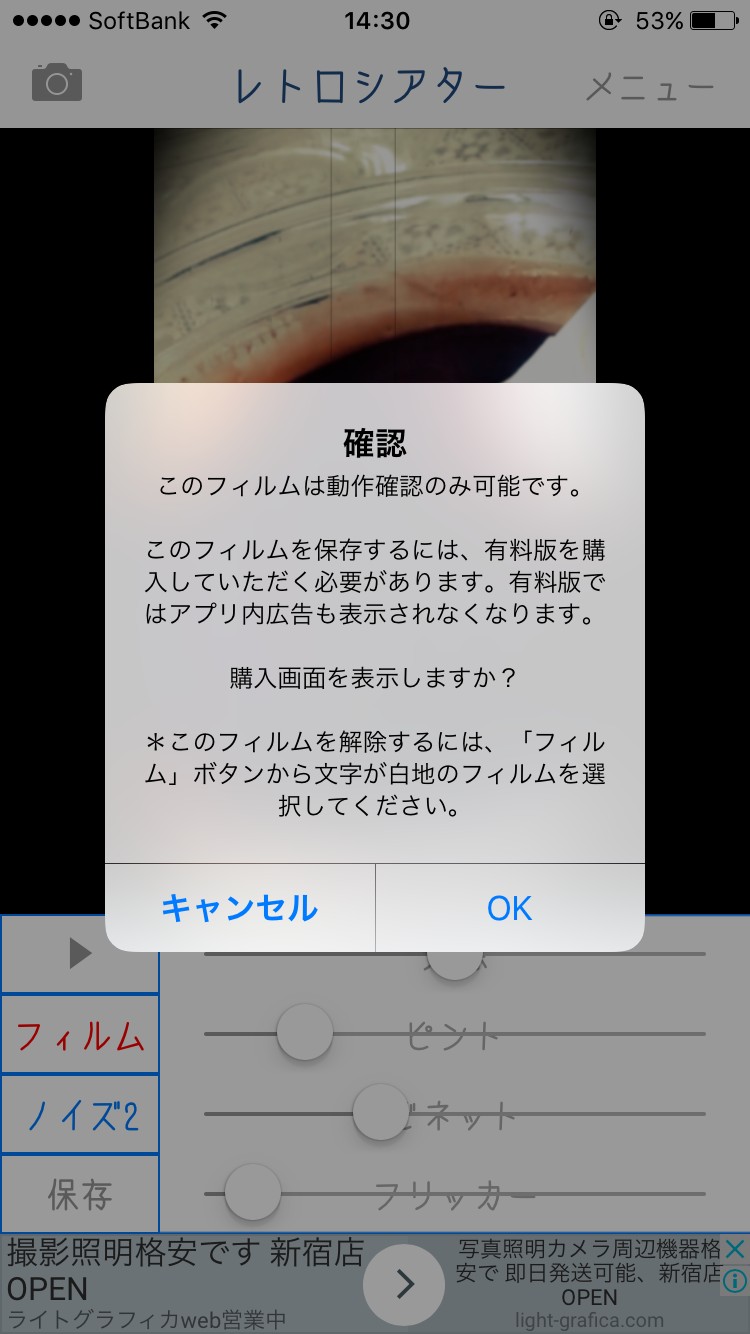Close the ad banner
The image size is (750, 1334).
click(x=735, y=1249)
